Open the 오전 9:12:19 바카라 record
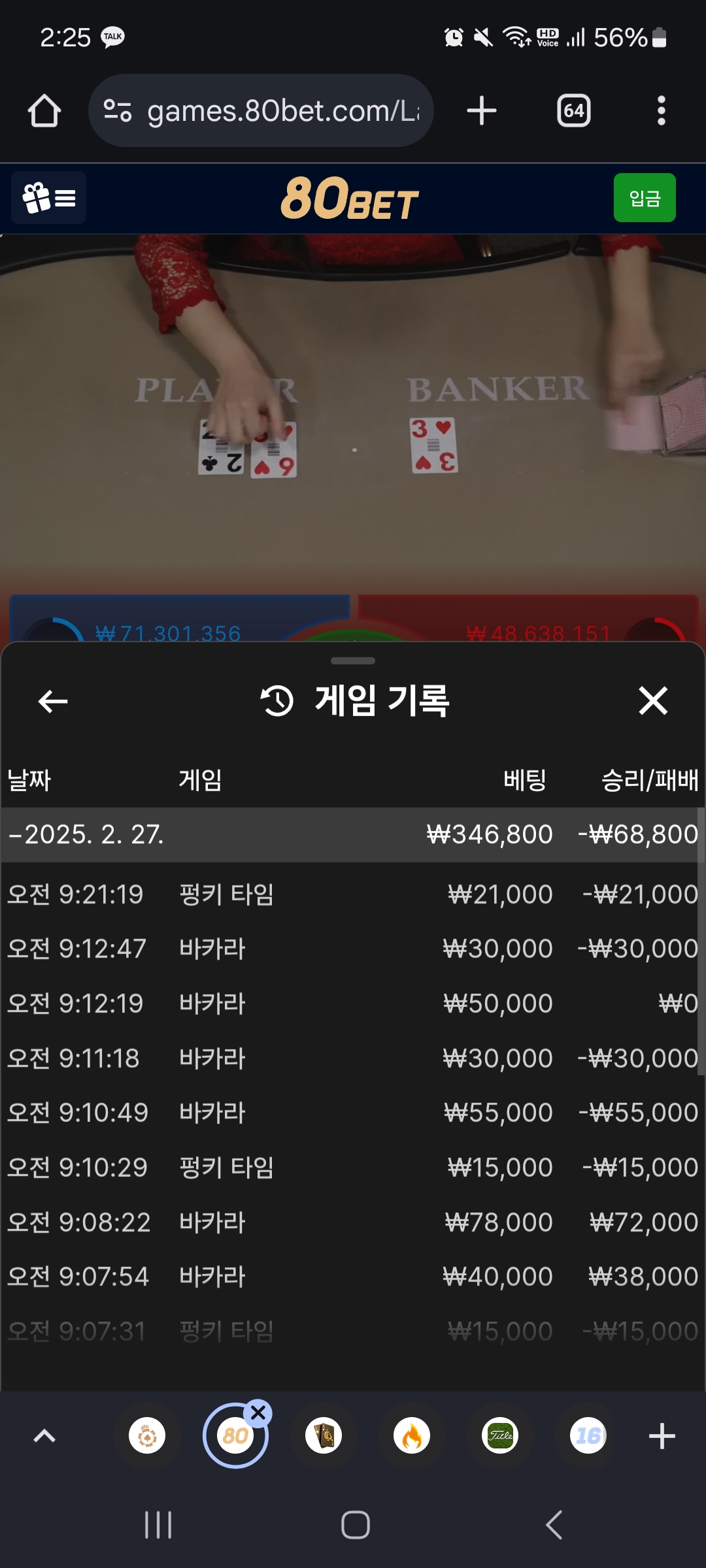The image size is (706, 1568). (x=353, y=1004)
